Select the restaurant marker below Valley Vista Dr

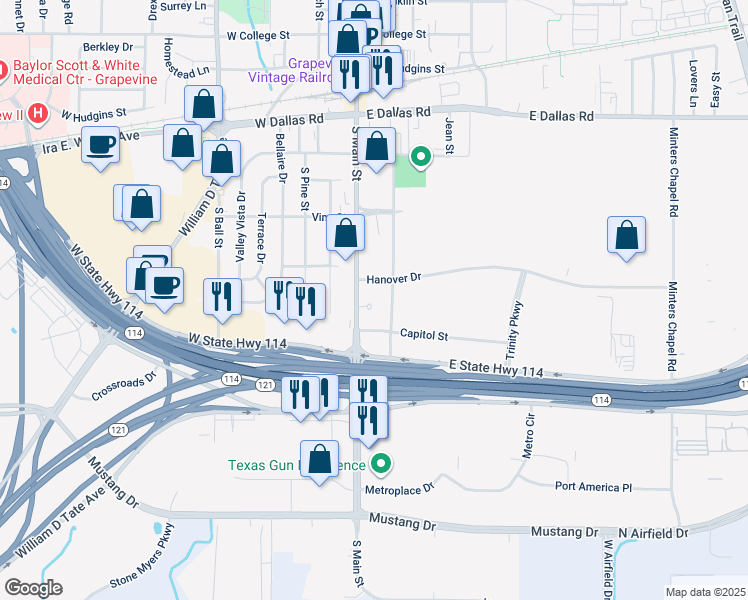222,297
